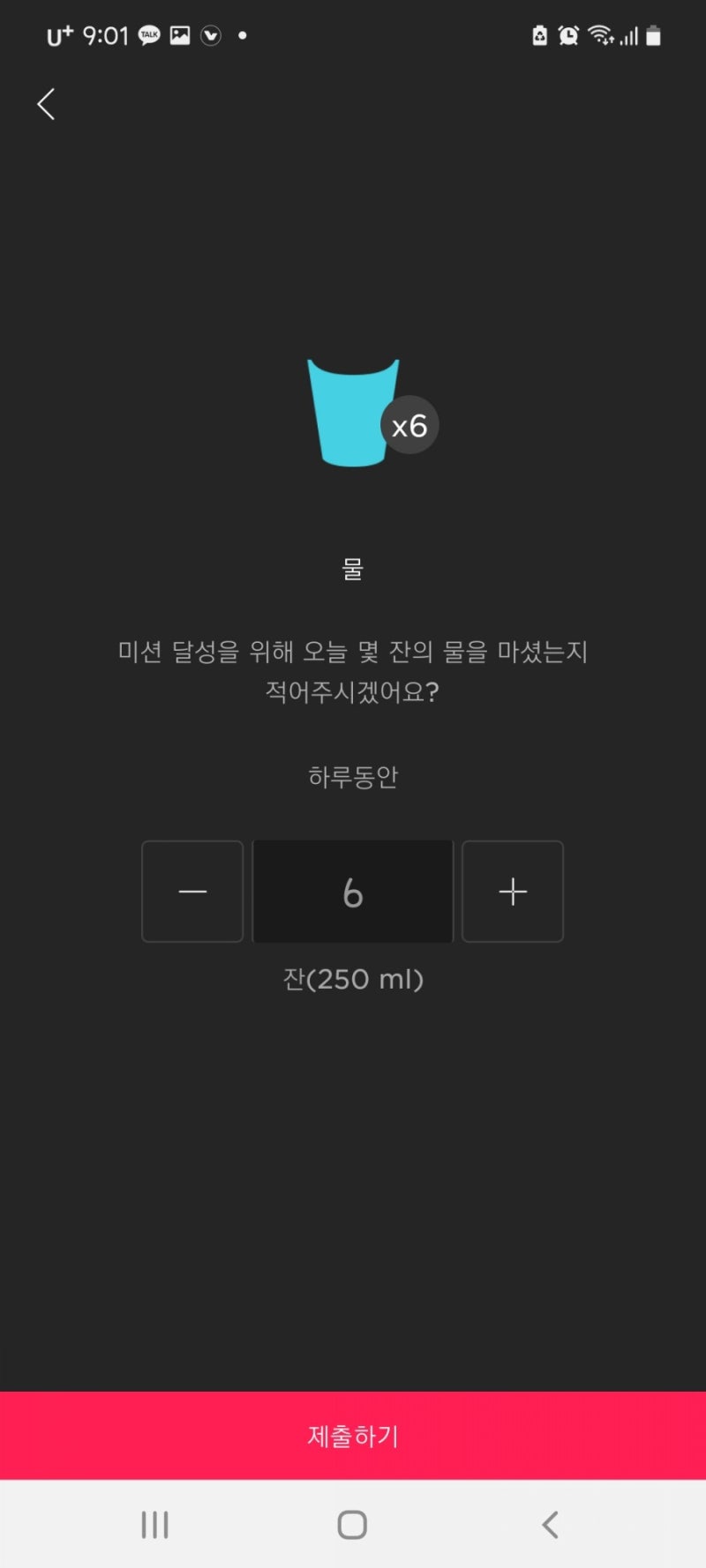The image size is (706, 1568).
Task: Tap the mission question text
Action: (x=352, y=672)
